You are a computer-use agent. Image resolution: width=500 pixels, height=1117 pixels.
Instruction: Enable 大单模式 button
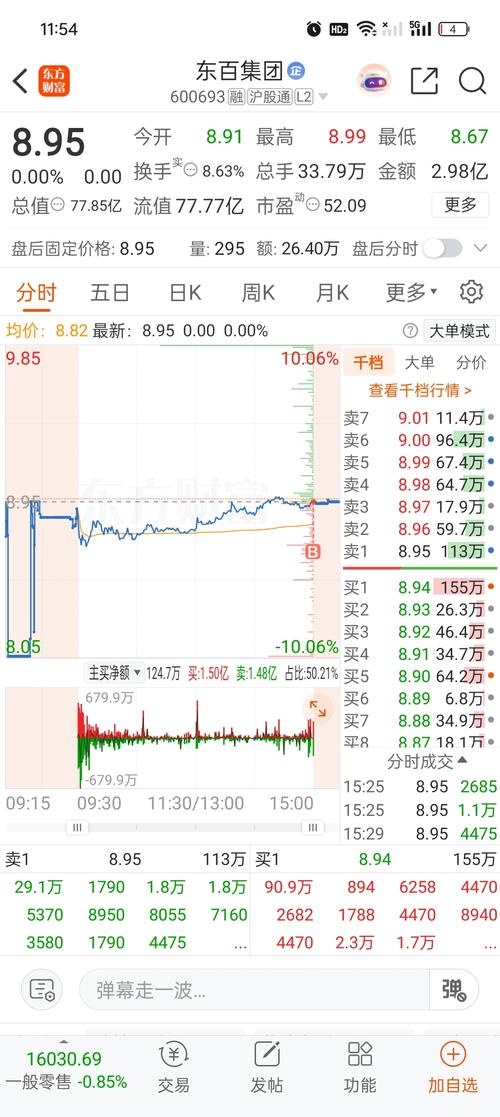pyautogui.click(x=459, y=331)
